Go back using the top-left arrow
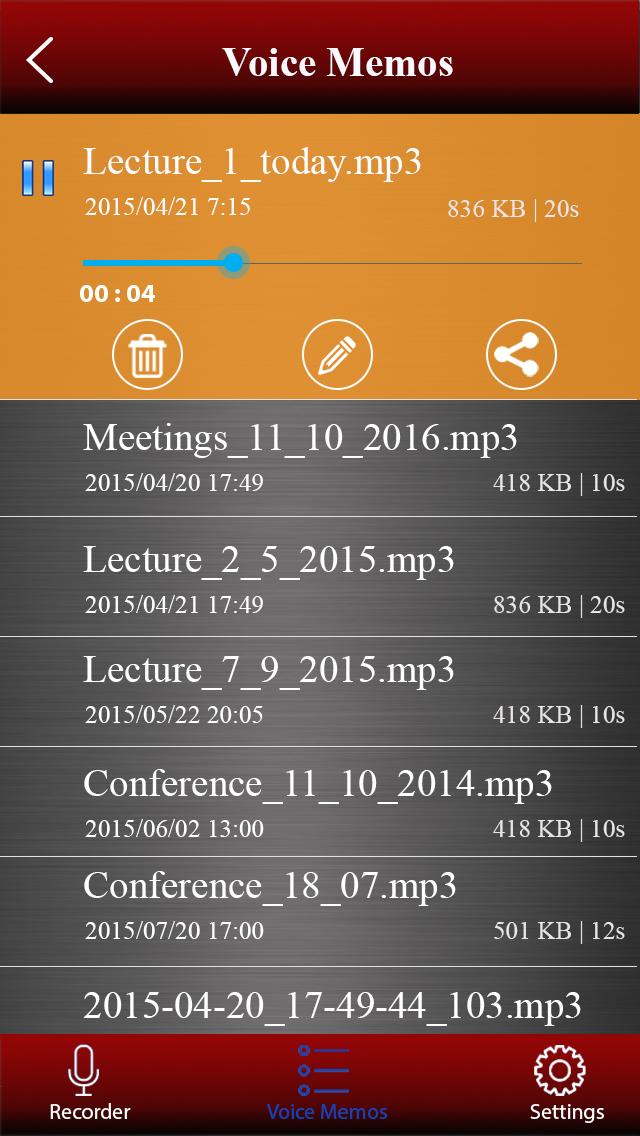The height and width of the screenshot is (1136, 640). [40, 61]
